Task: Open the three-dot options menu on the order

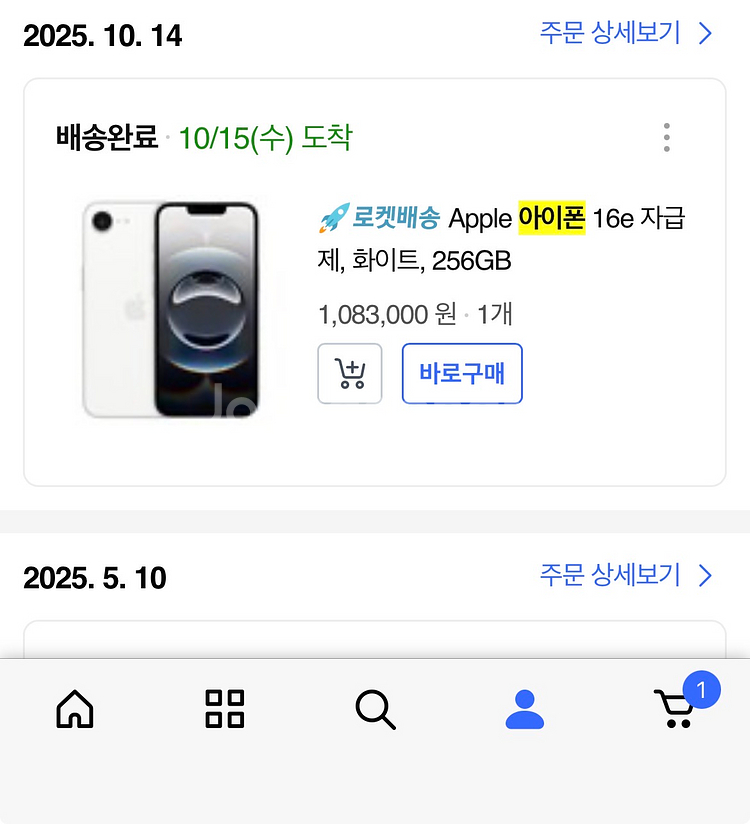Action: click(x=666, y=139)
